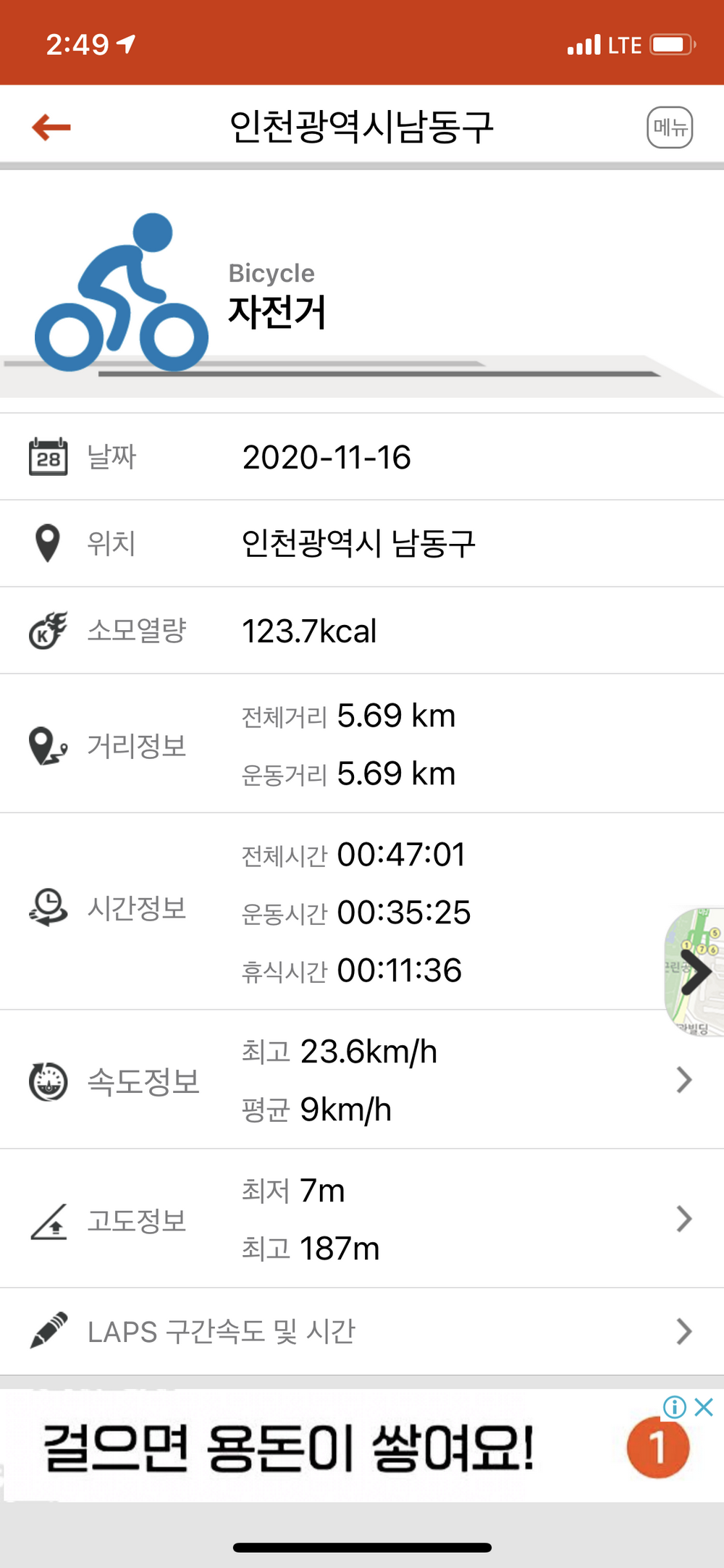The image size is (724, 1568).
Task: Open 속도정보 speed details
Action: [362, 1080]
